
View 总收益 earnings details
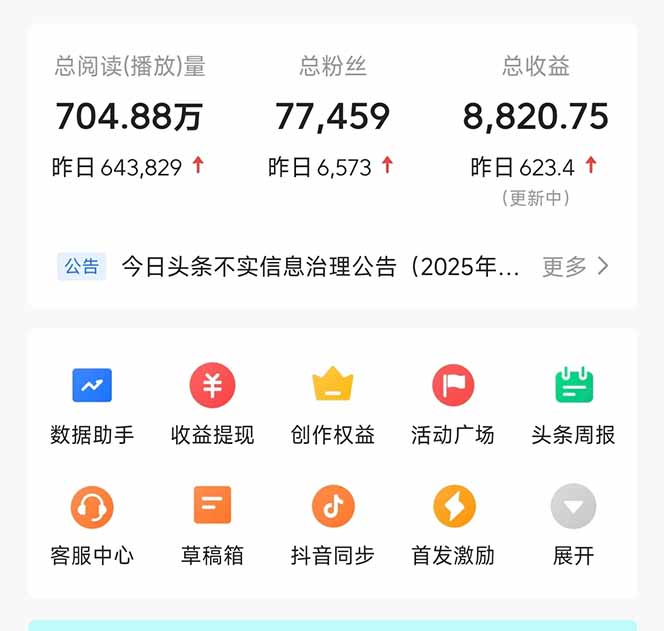[535, 116]
